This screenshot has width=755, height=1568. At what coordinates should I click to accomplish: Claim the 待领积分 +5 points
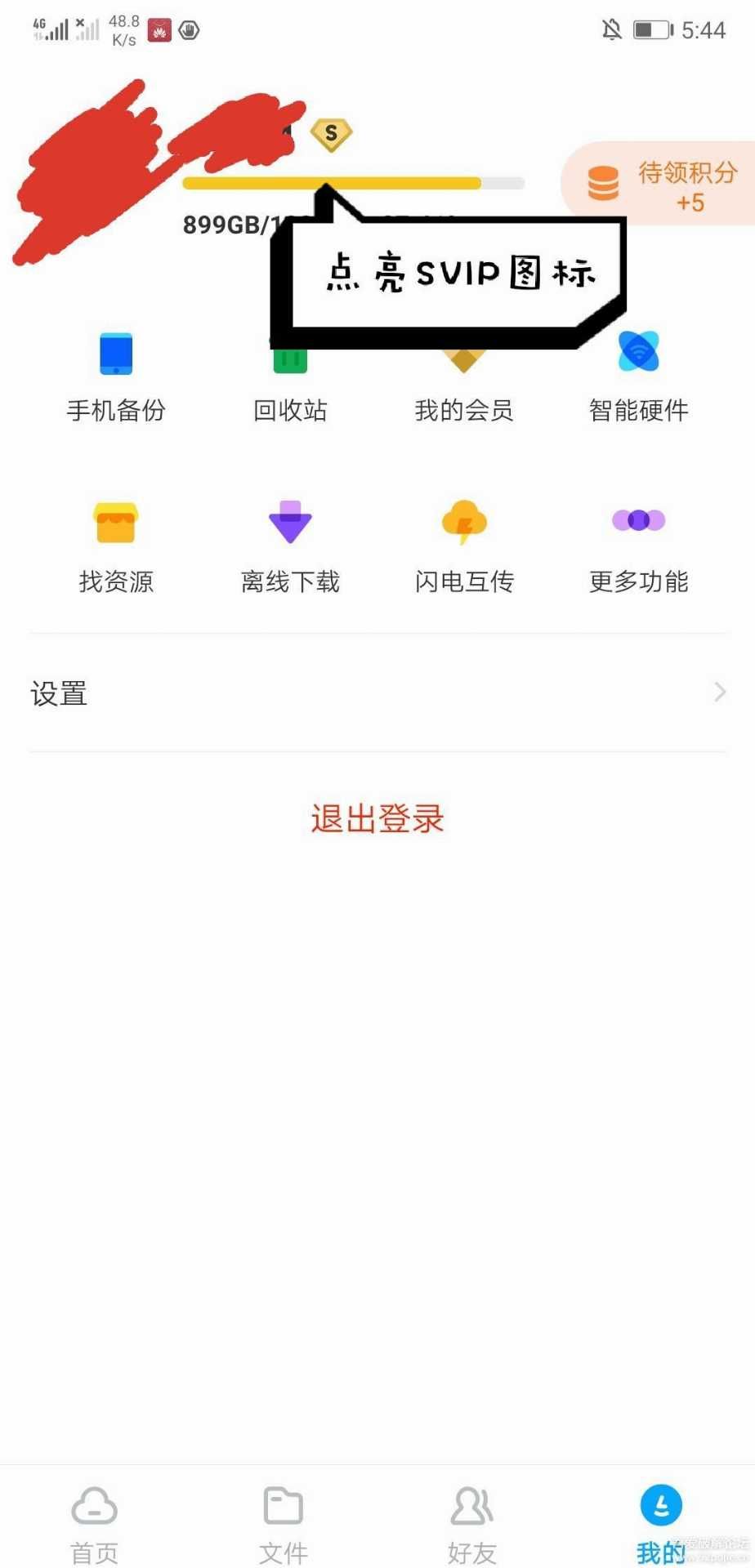pos(659,185)
